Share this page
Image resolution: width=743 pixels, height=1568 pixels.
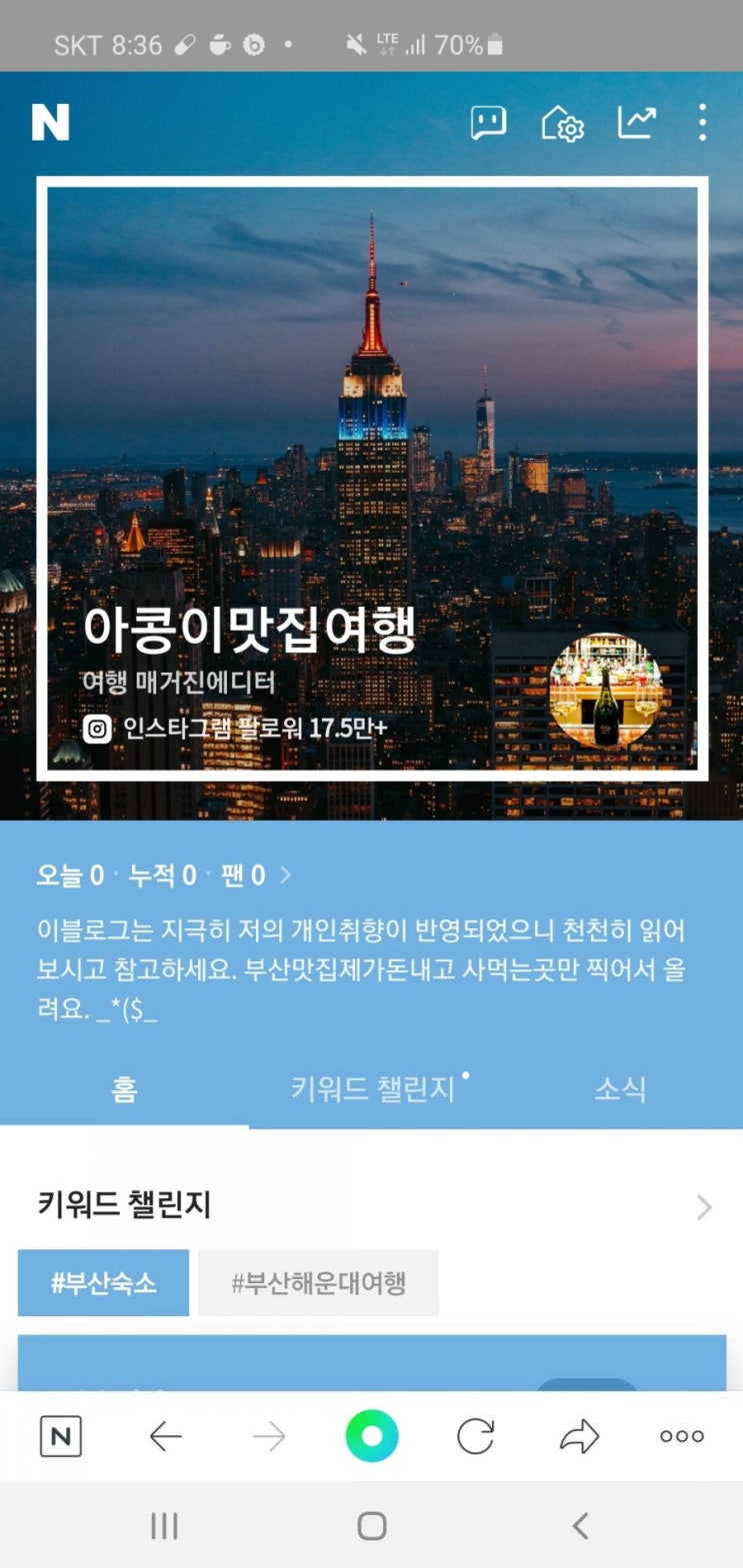(x=579, y=1436)
